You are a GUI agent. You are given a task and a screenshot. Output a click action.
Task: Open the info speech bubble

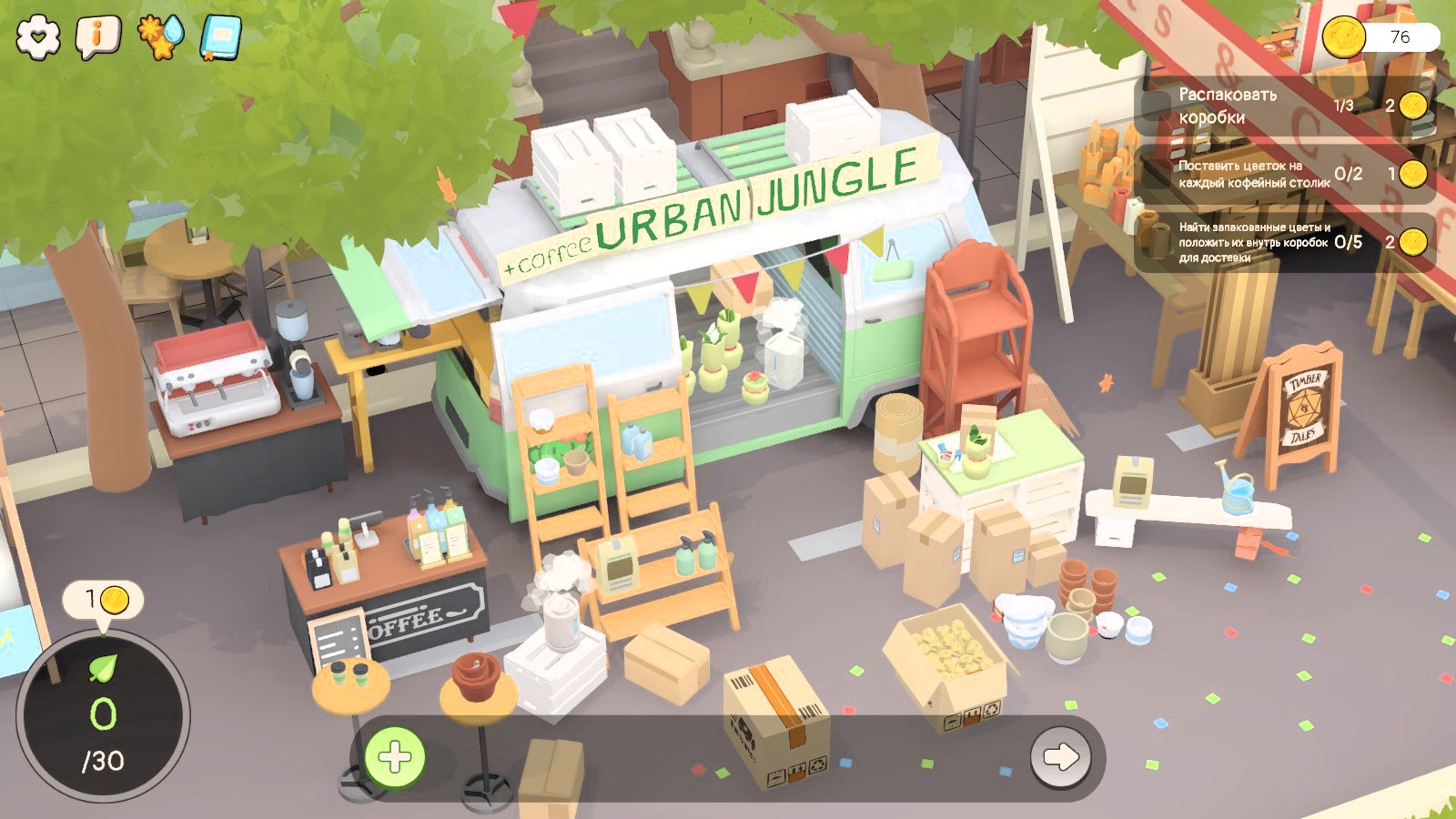coord(98,37)
